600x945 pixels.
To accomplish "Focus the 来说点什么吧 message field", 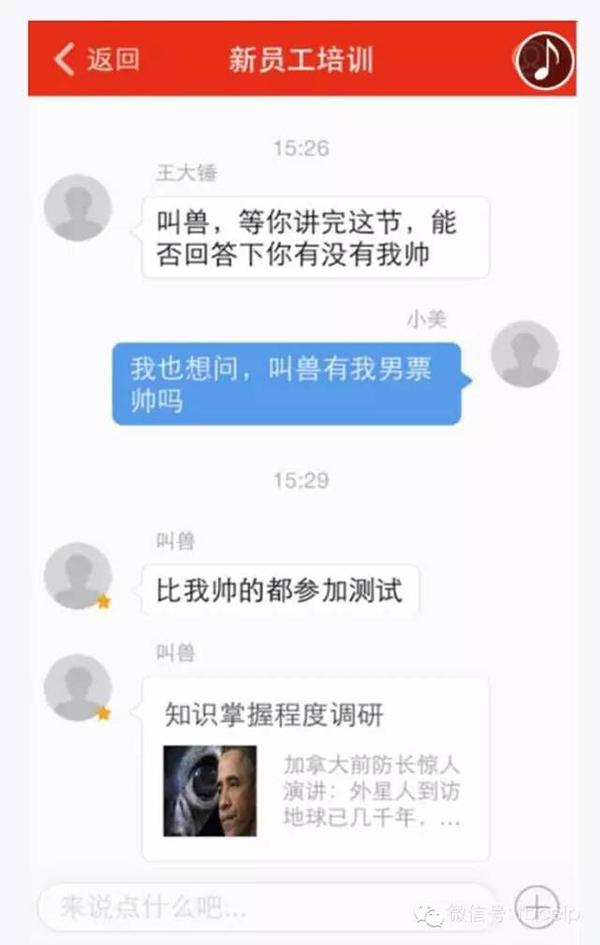I will [265, 908].
